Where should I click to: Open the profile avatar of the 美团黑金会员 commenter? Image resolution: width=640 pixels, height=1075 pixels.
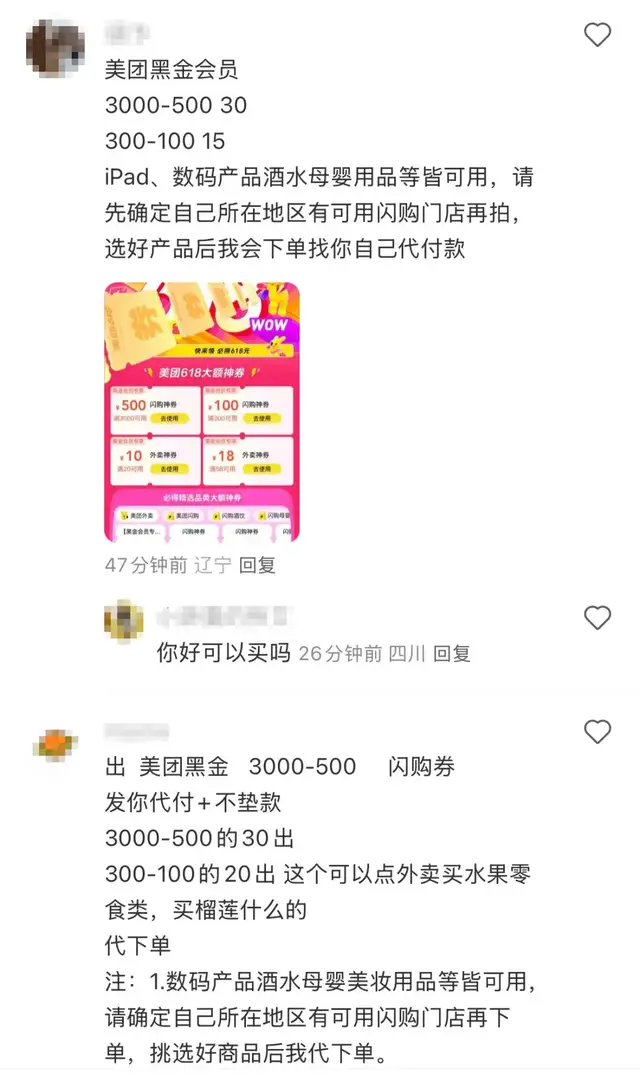54,47
